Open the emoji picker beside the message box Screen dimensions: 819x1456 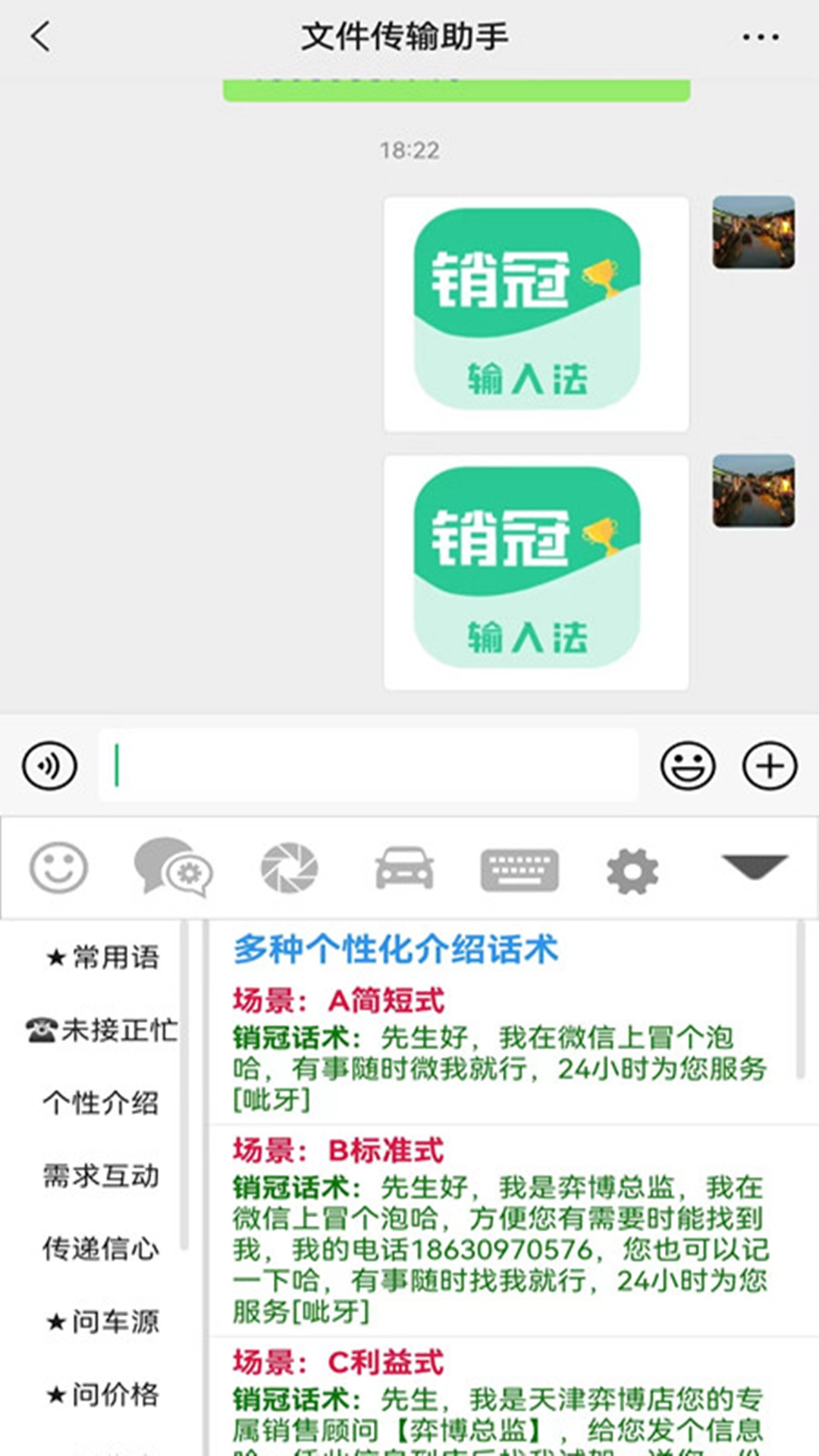click(x=687, y=766)
